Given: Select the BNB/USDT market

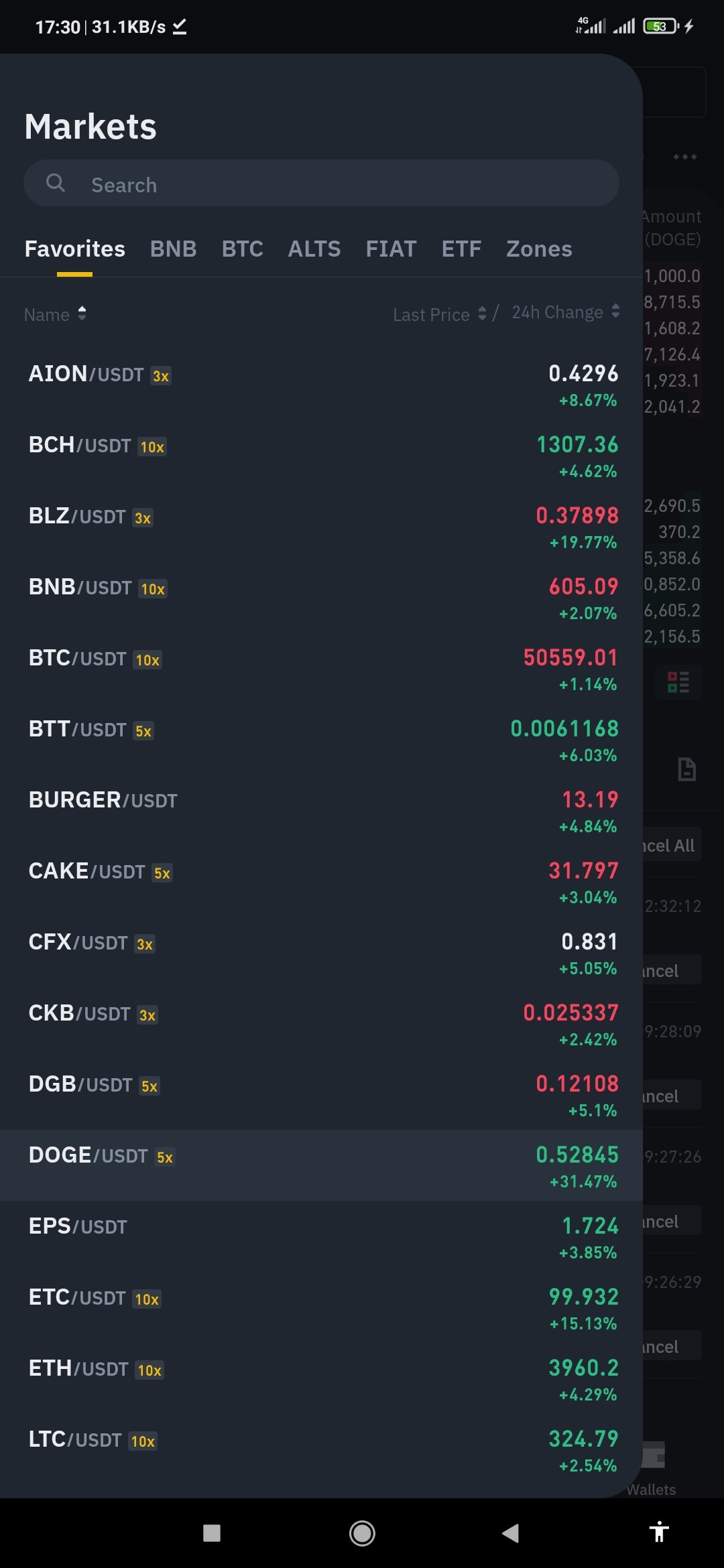Looking at the screenshot, I should 321,598.
